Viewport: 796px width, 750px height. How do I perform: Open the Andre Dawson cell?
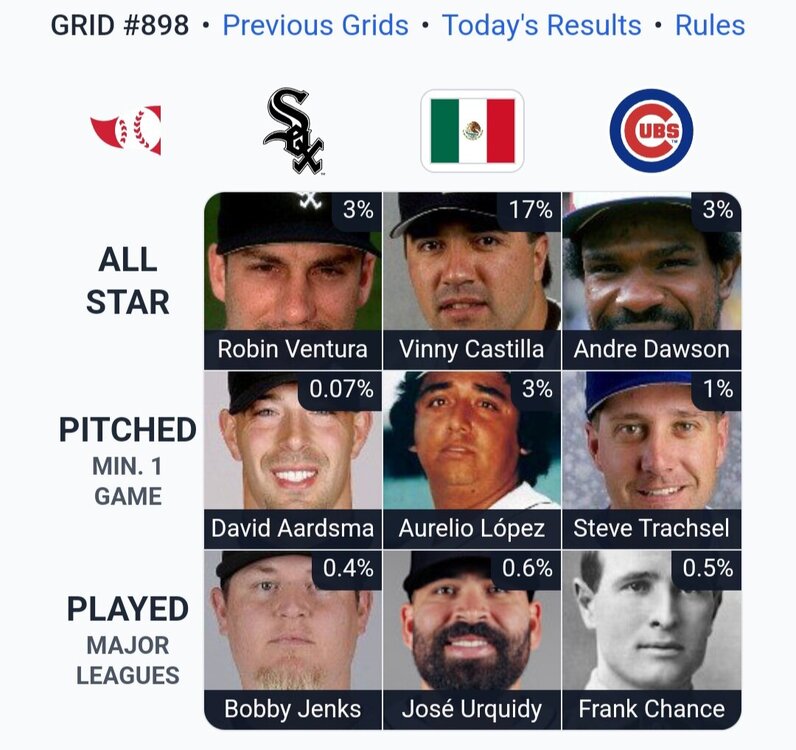[651, 281]
